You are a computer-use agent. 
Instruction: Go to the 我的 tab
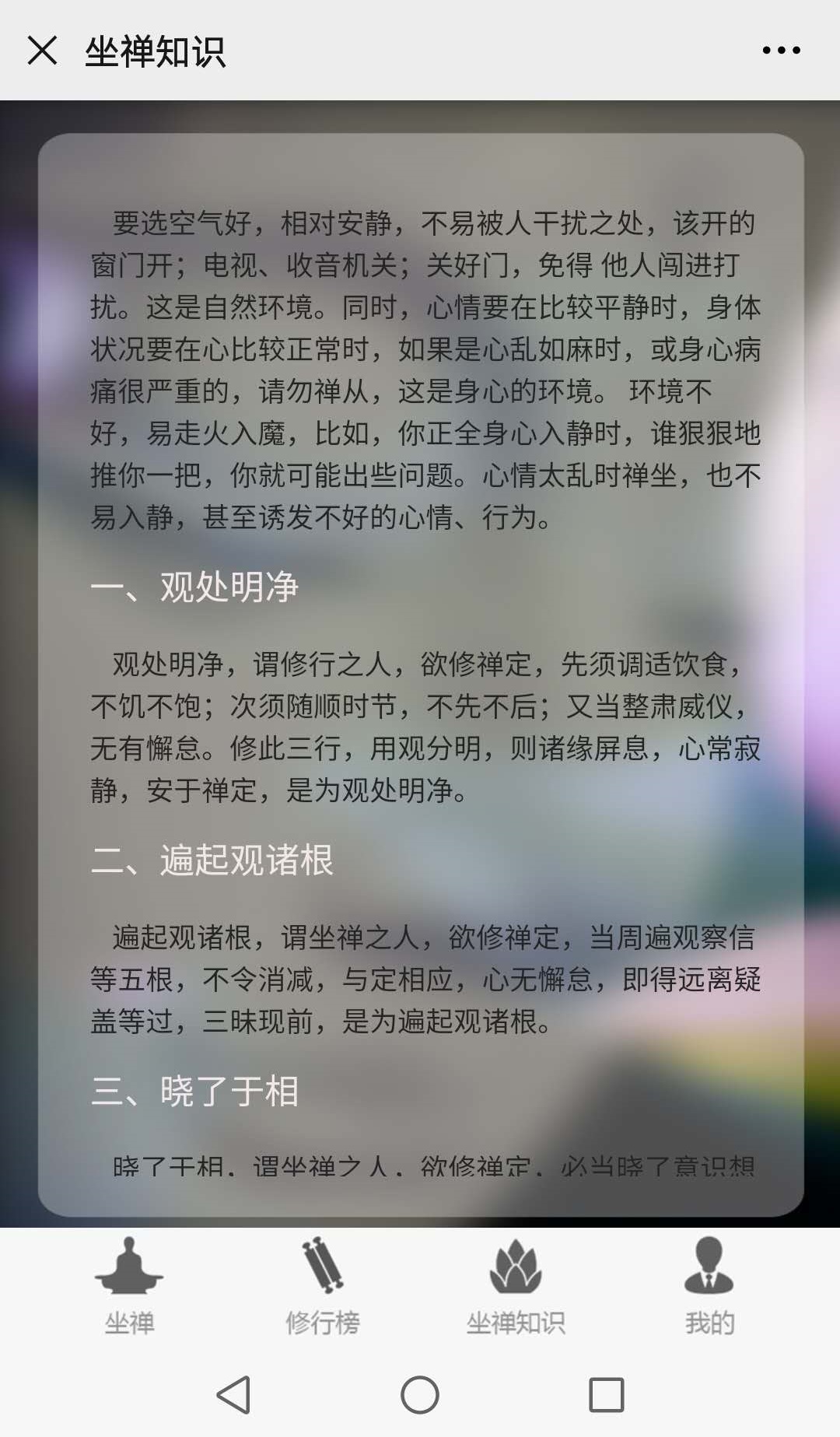pyautogui.click(x=709, y=1285)
